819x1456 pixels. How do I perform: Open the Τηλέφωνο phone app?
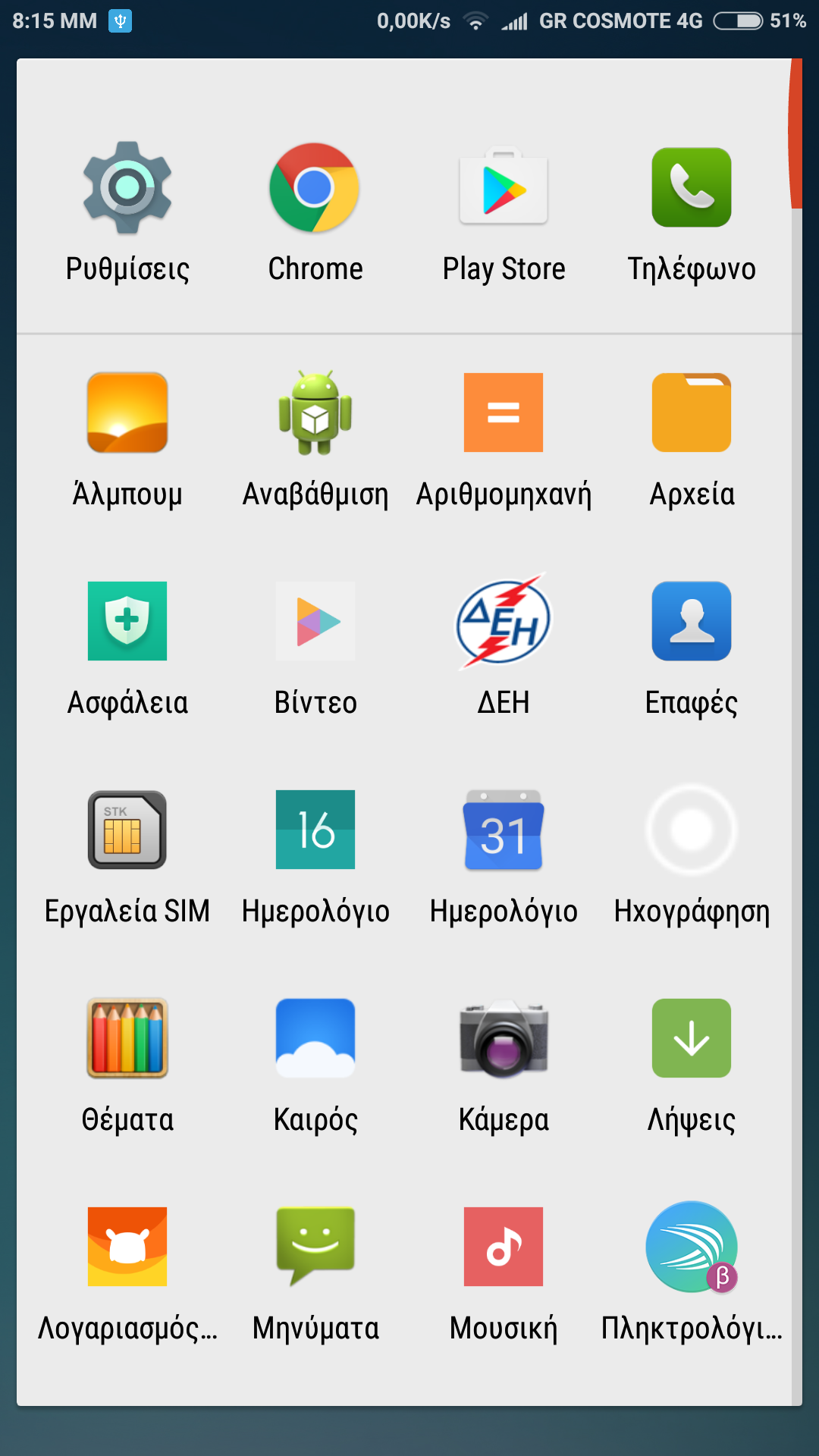pyautogui.click(x=691, y=187)
